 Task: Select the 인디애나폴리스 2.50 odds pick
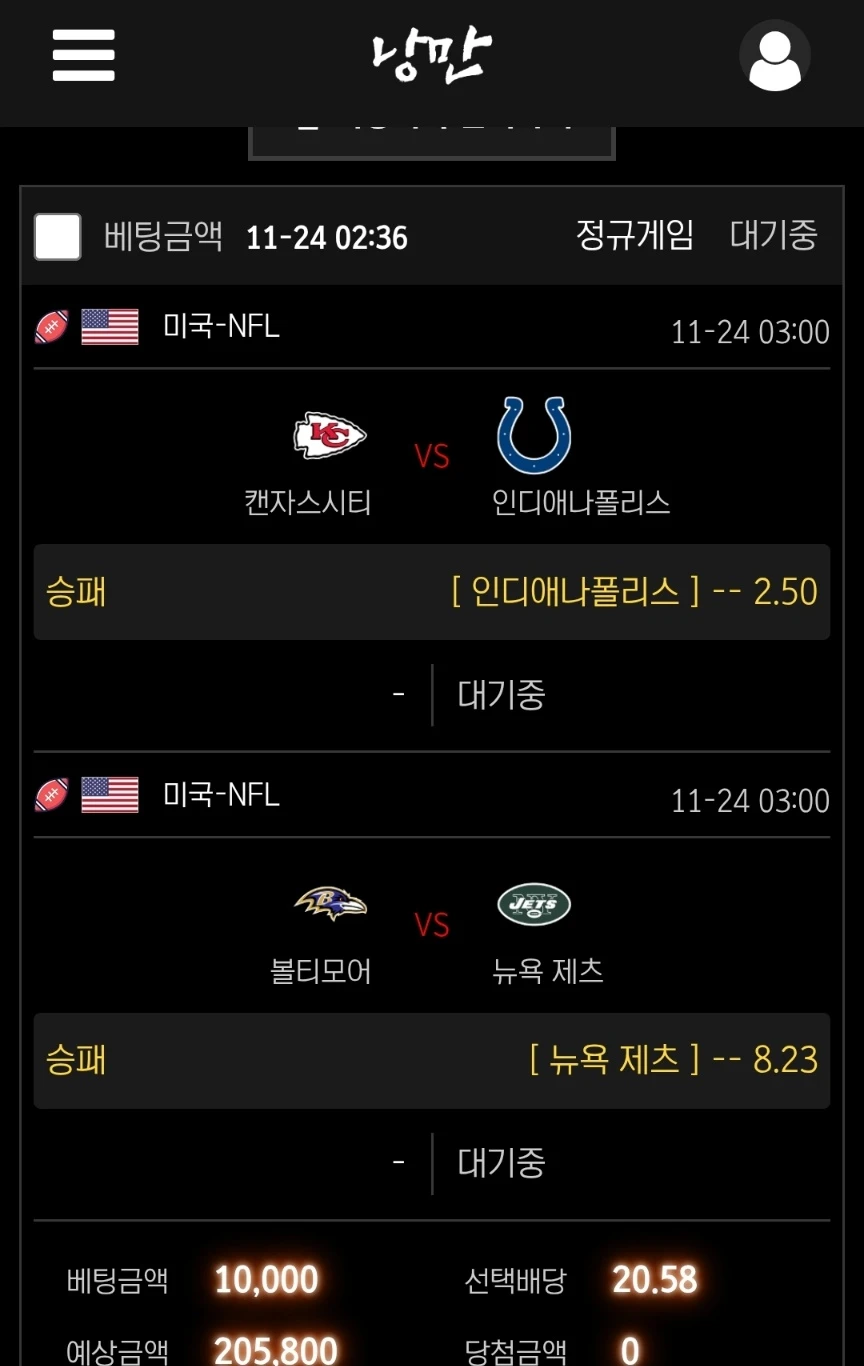click(x=432, y=592)
